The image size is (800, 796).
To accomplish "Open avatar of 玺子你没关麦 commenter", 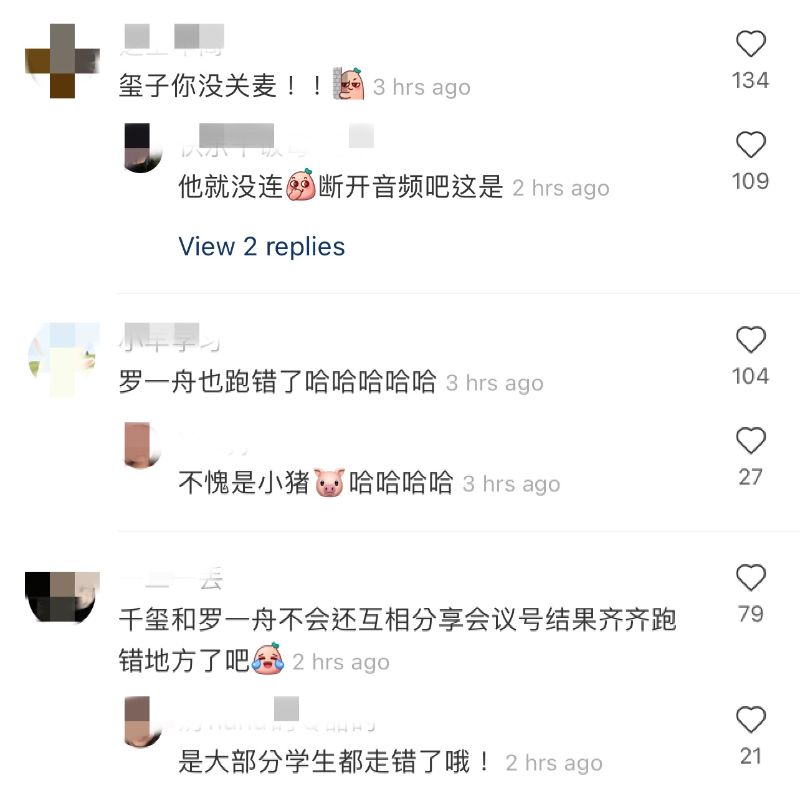I will point(62,60).
